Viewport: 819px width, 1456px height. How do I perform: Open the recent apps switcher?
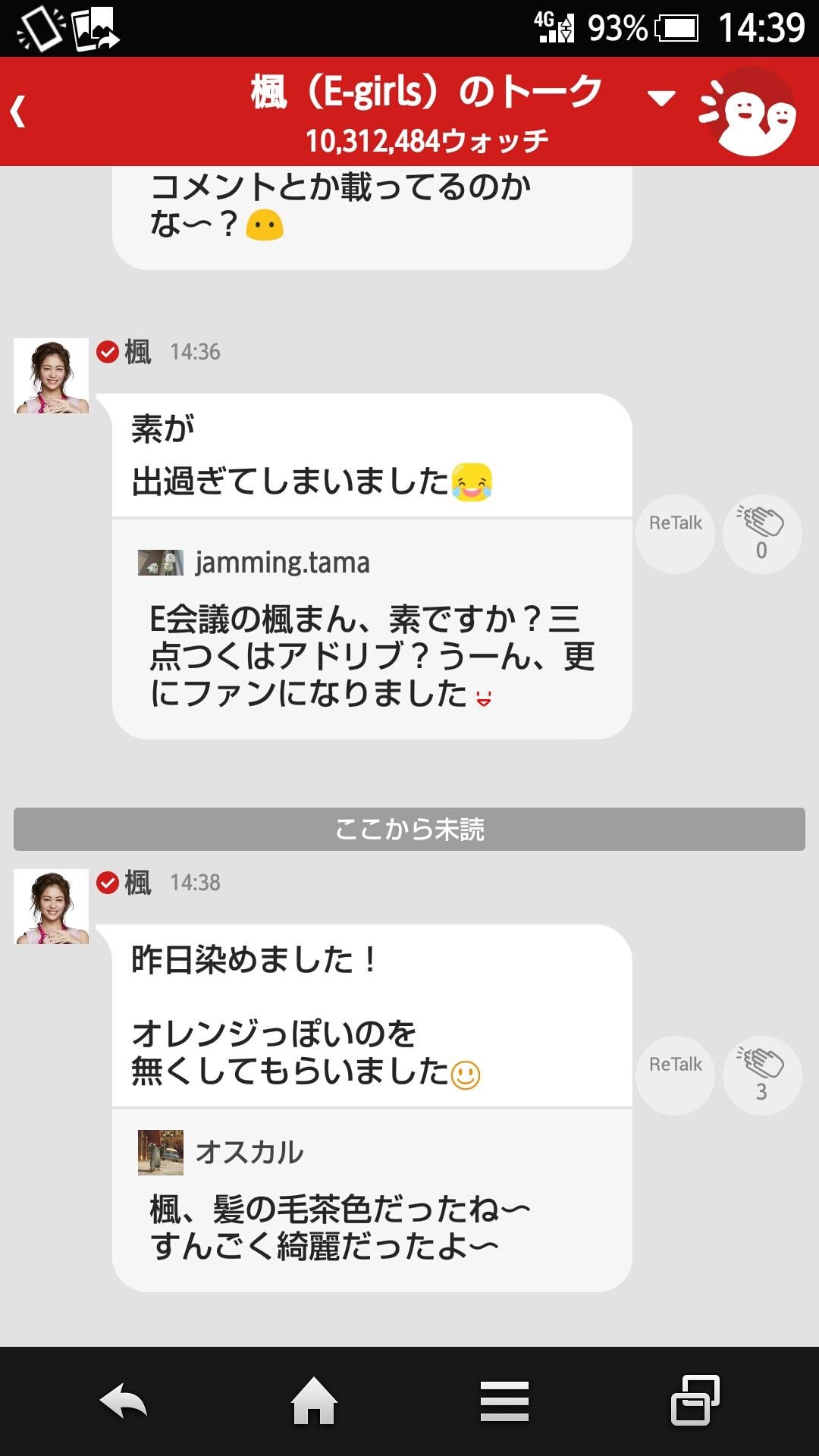coord(695,1401)
